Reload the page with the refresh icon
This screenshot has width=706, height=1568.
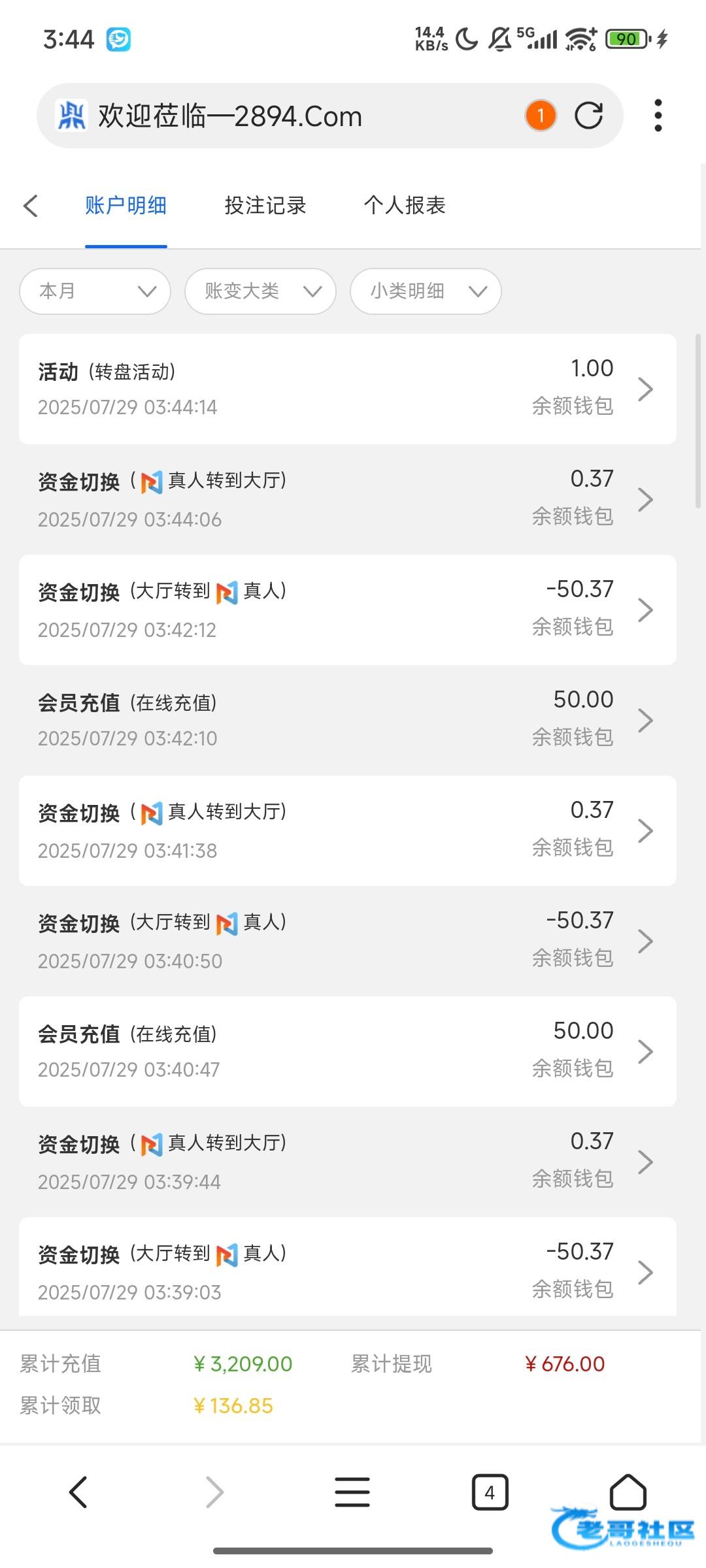tap(588, 116)
